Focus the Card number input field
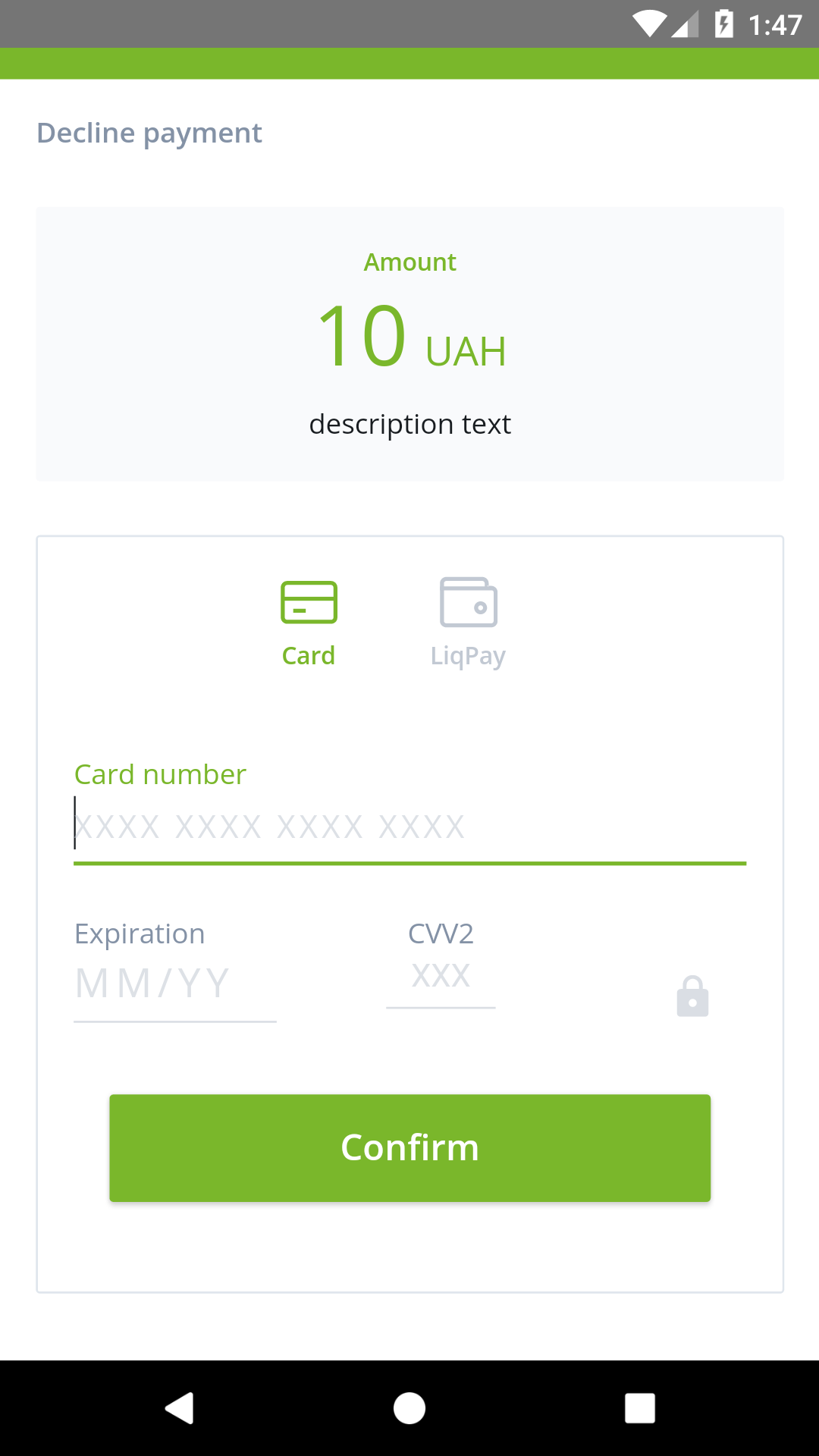Viewport: 819px width, 1456px height. click(409, 827)
